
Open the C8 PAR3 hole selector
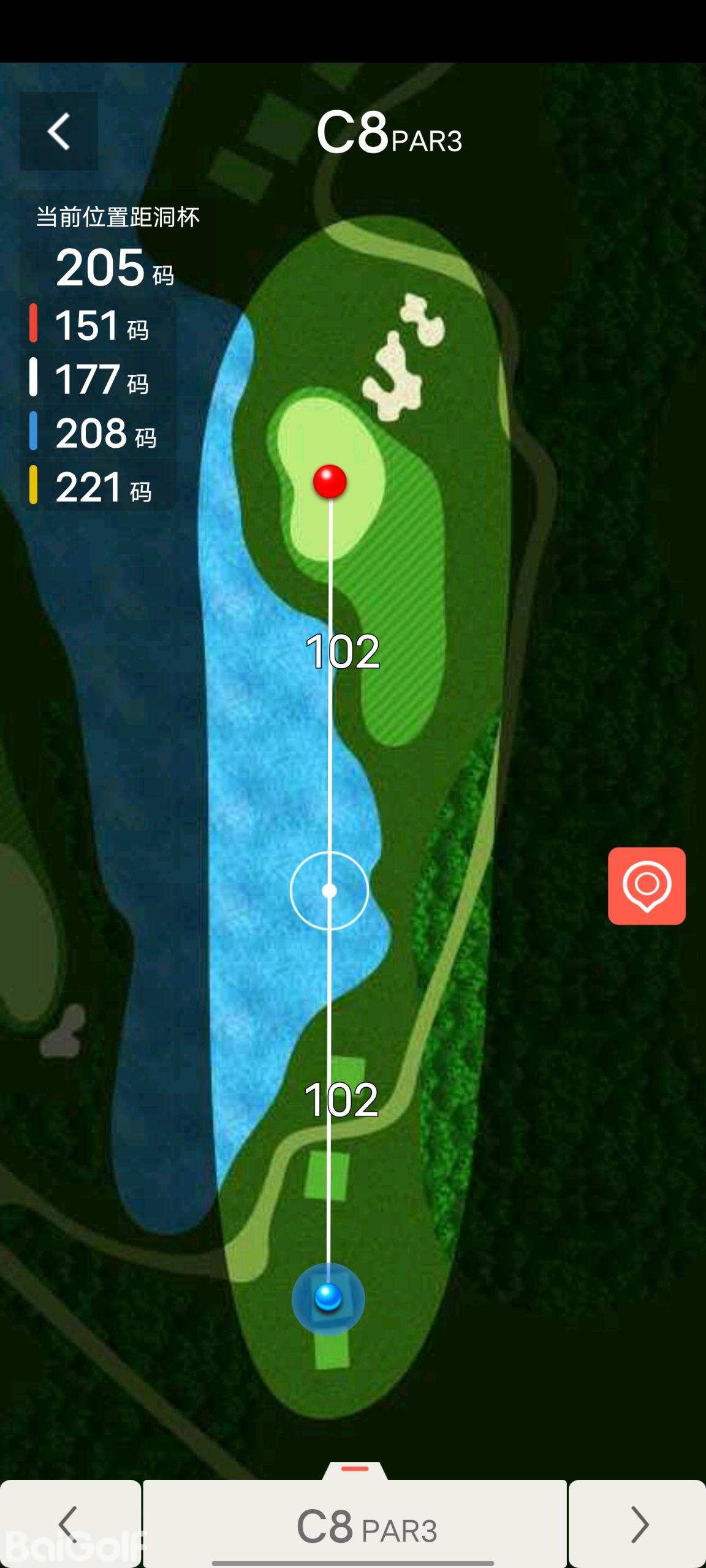pos(355,1526)
